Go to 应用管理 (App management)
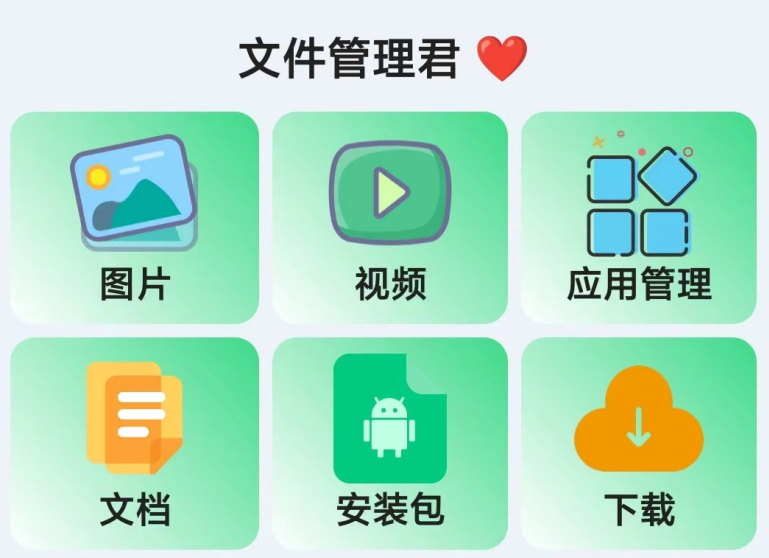The image size is (769, 558). [x=639, y=218]
